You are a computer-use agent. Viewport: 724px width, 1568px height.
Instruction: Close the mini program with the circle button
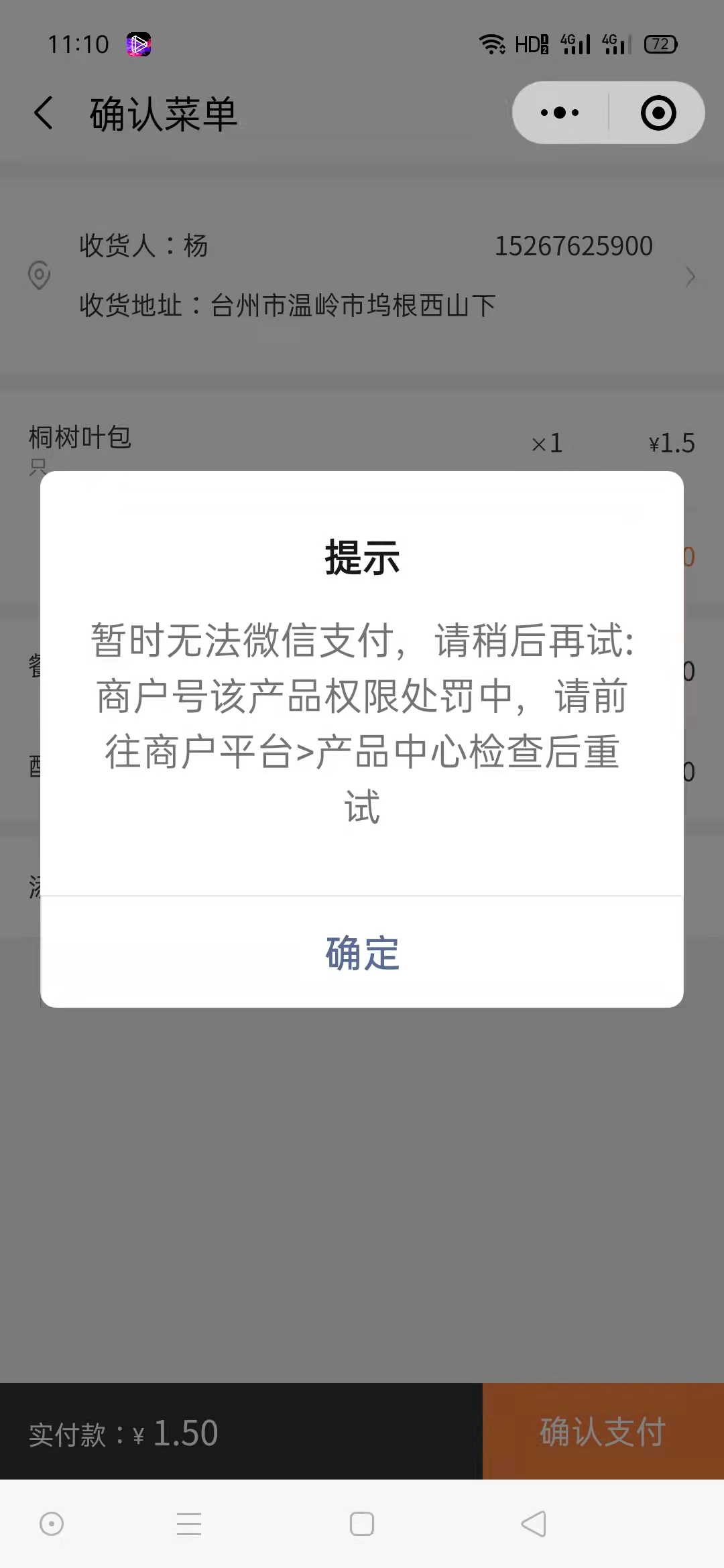pos(658,113)
